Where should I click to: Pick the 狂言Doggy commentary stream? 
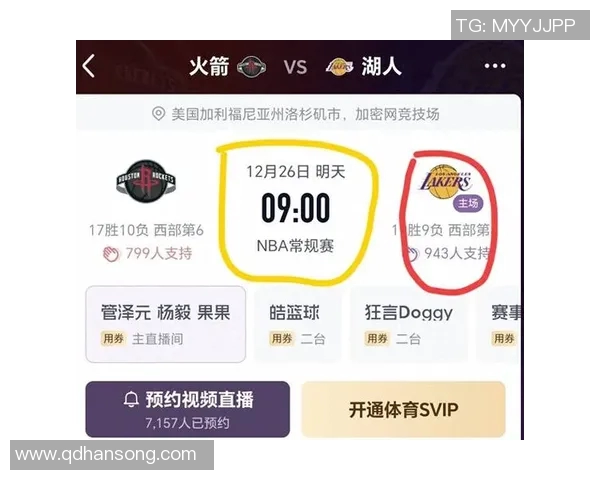[x=408, y=324]
